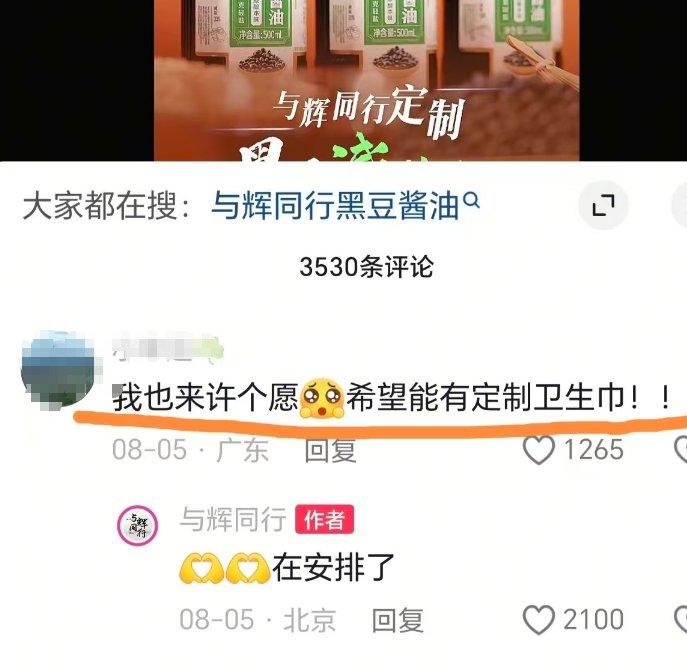Like the author's reply 在安排了

tap(538, 620)
